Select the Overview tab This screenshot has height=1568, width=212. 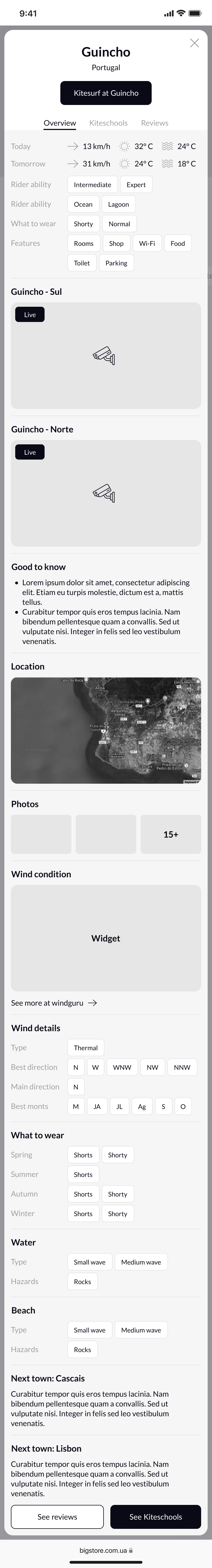60,123
